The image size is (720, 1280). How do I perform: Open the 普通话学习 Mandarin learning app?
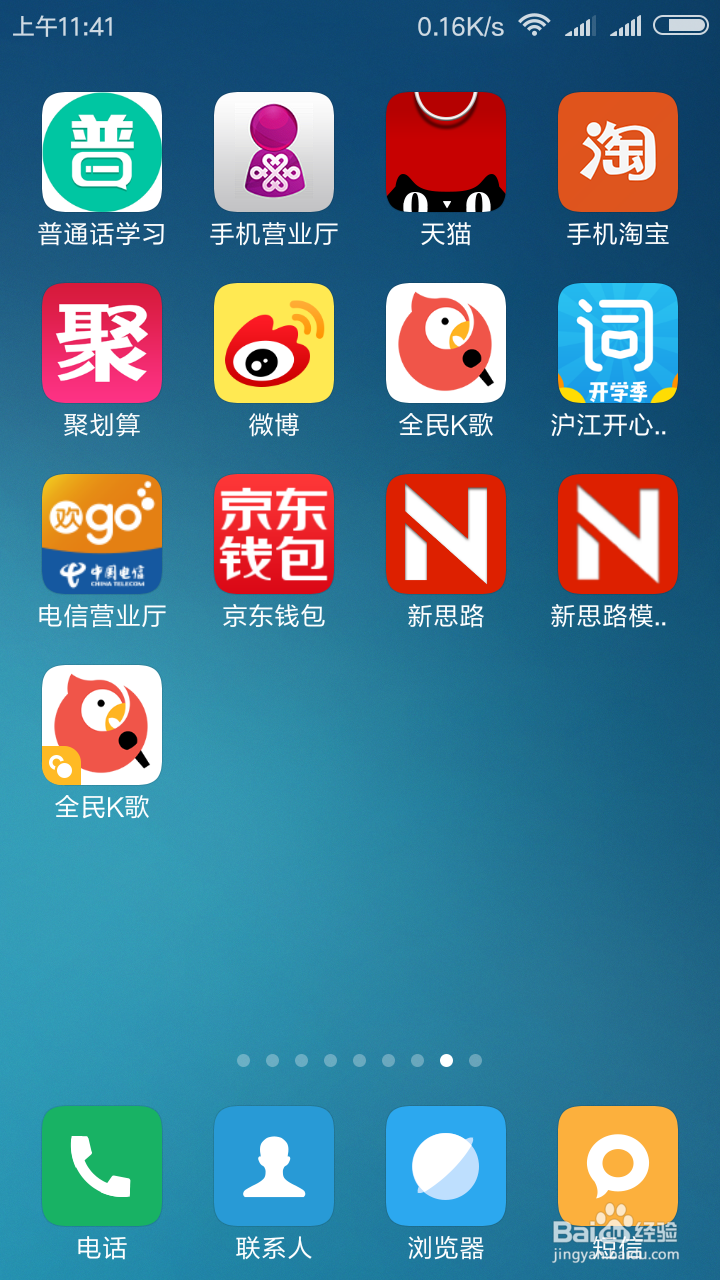pos(101,152)
